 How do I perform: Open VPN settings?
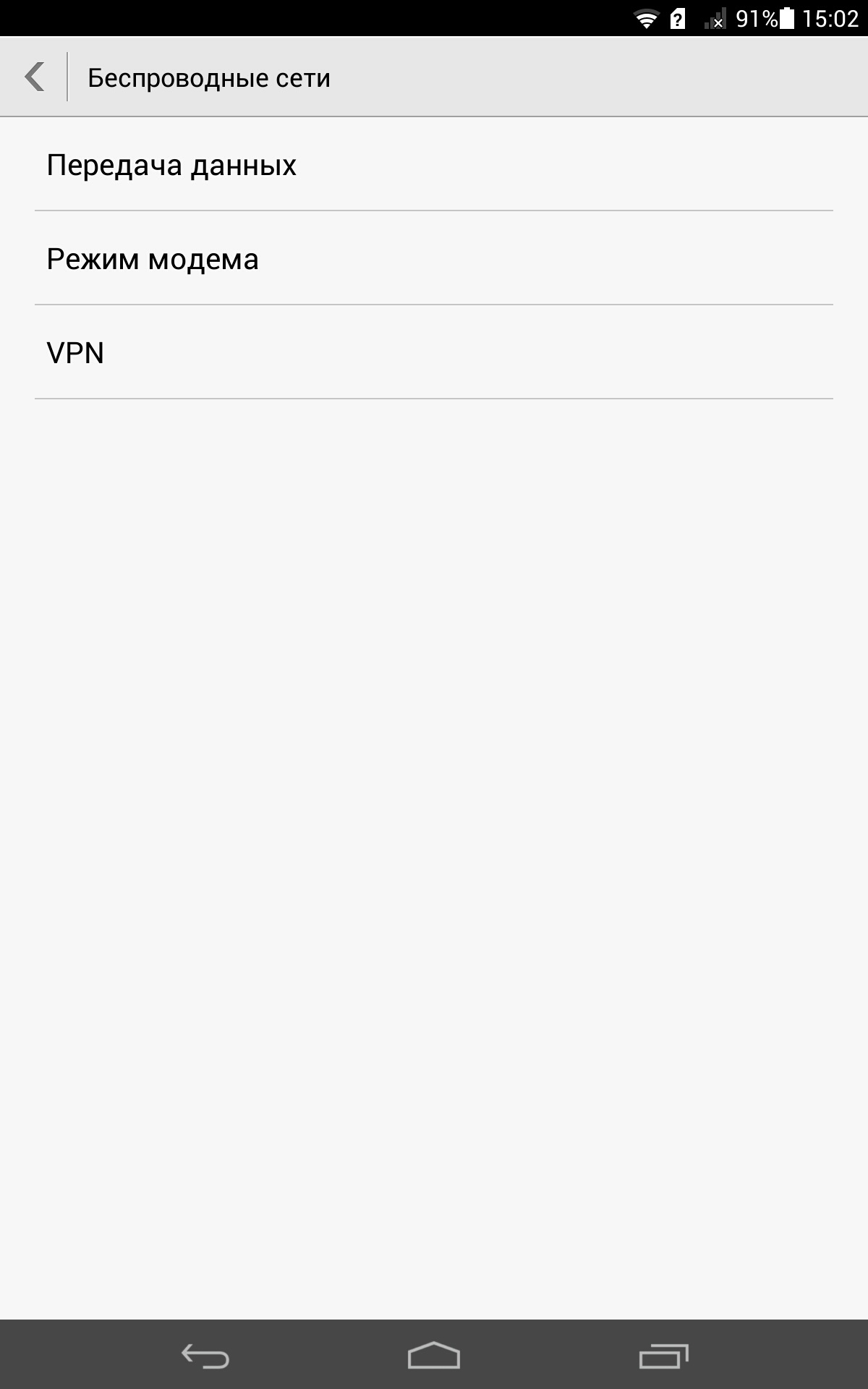pos(434,353)
